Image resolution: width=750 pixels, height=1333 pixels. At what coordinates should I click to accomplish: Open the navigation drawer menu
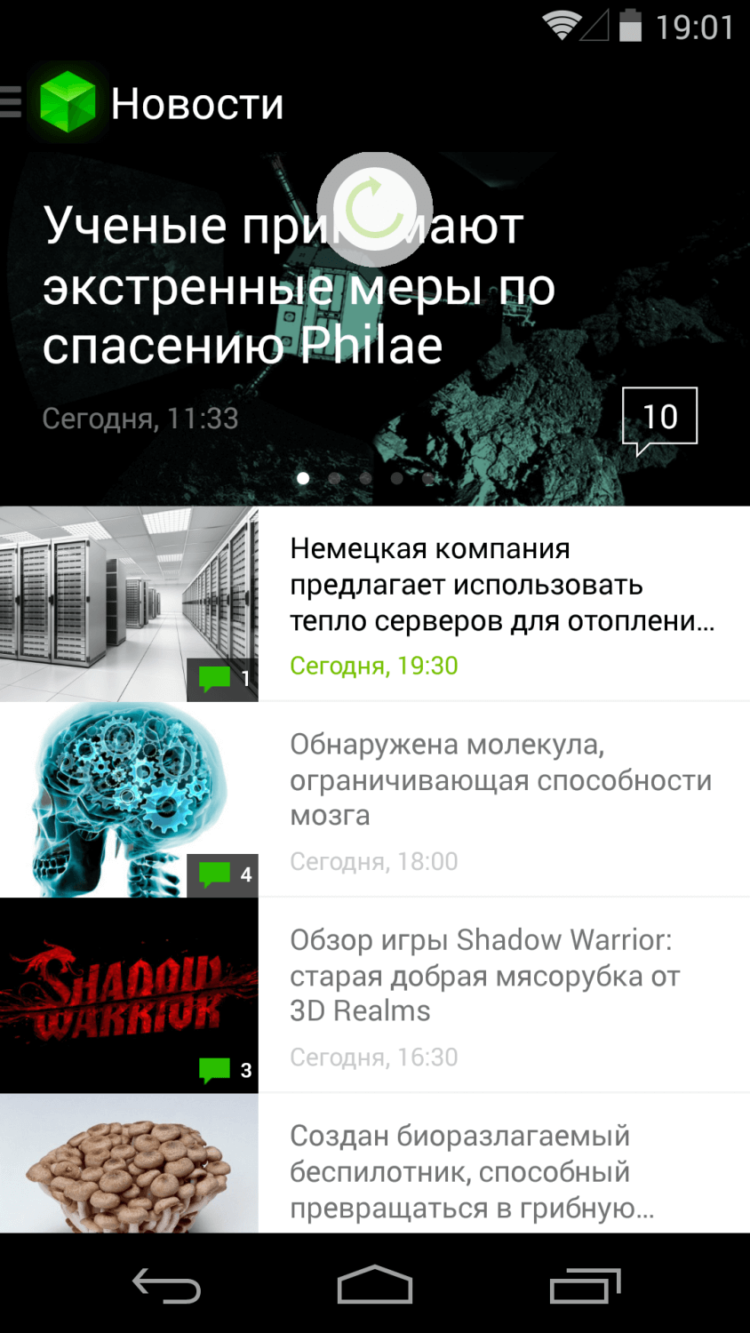(x=8, y=100)
